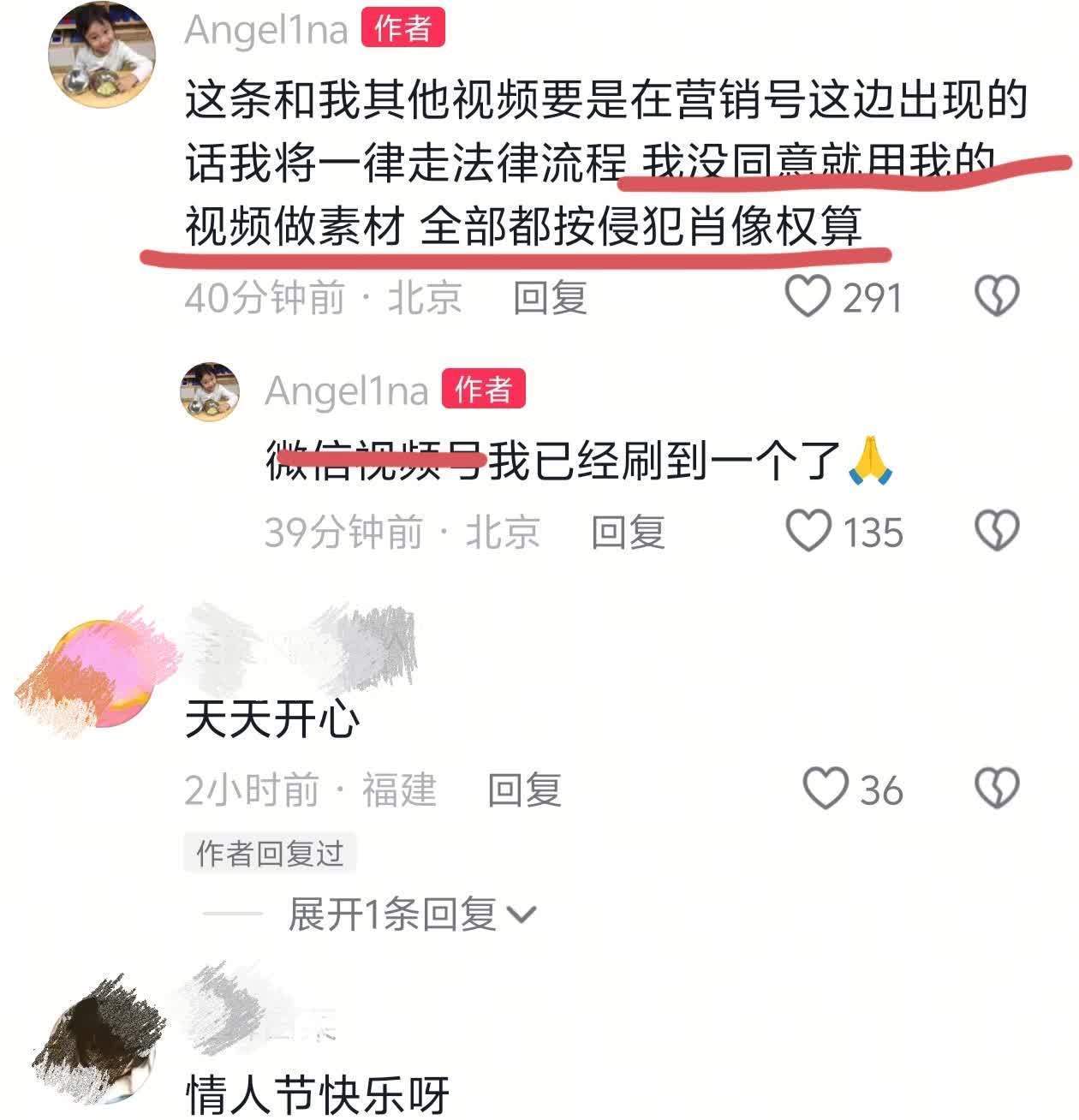The image size is (1079, 1120).
Task: Like the 天天开心 comment
Action: [826, 789]
